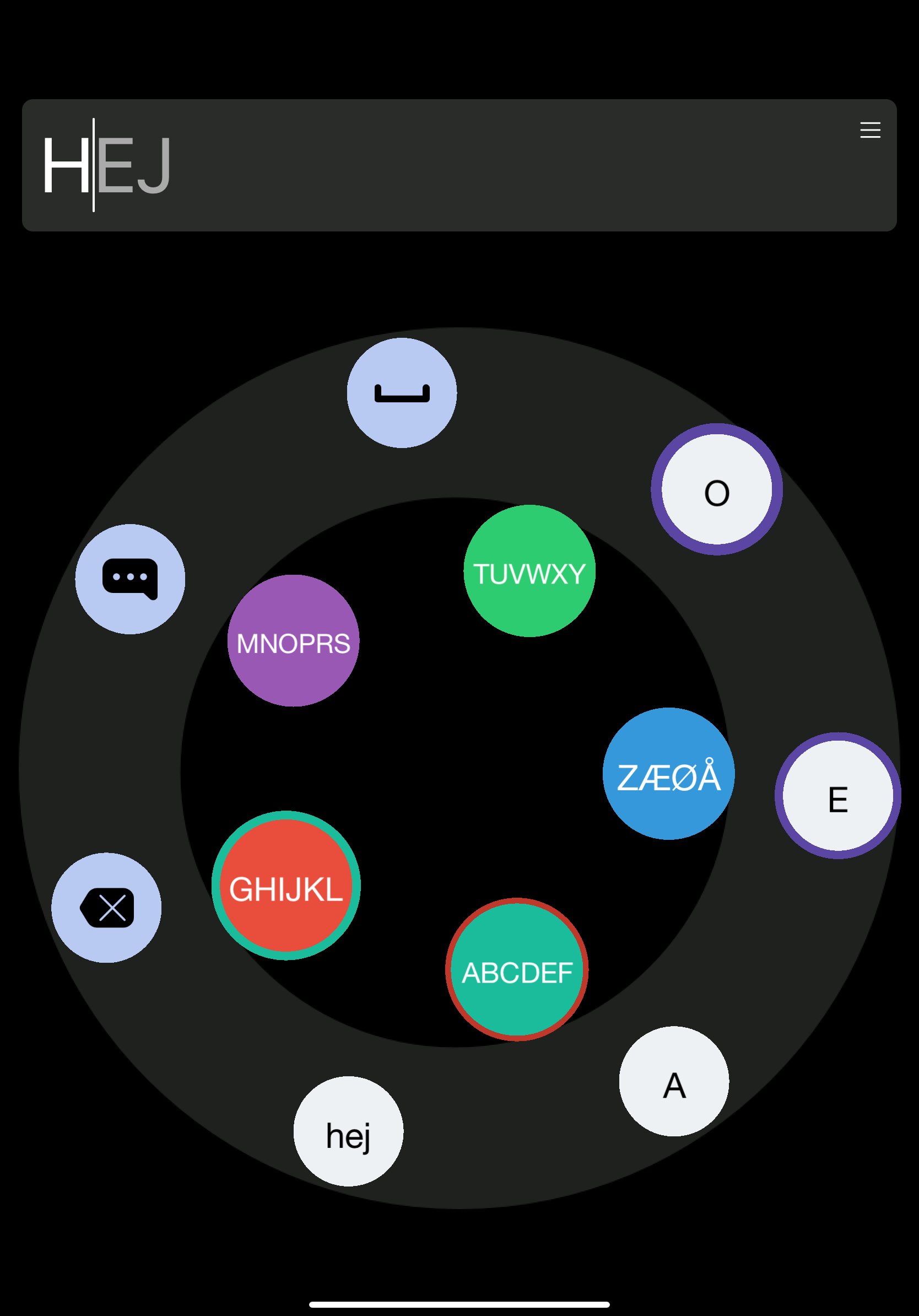This screenshot has height=1316, width=919.
Task: Choose the letter E suggestion
Action: (x=837, y=796)
